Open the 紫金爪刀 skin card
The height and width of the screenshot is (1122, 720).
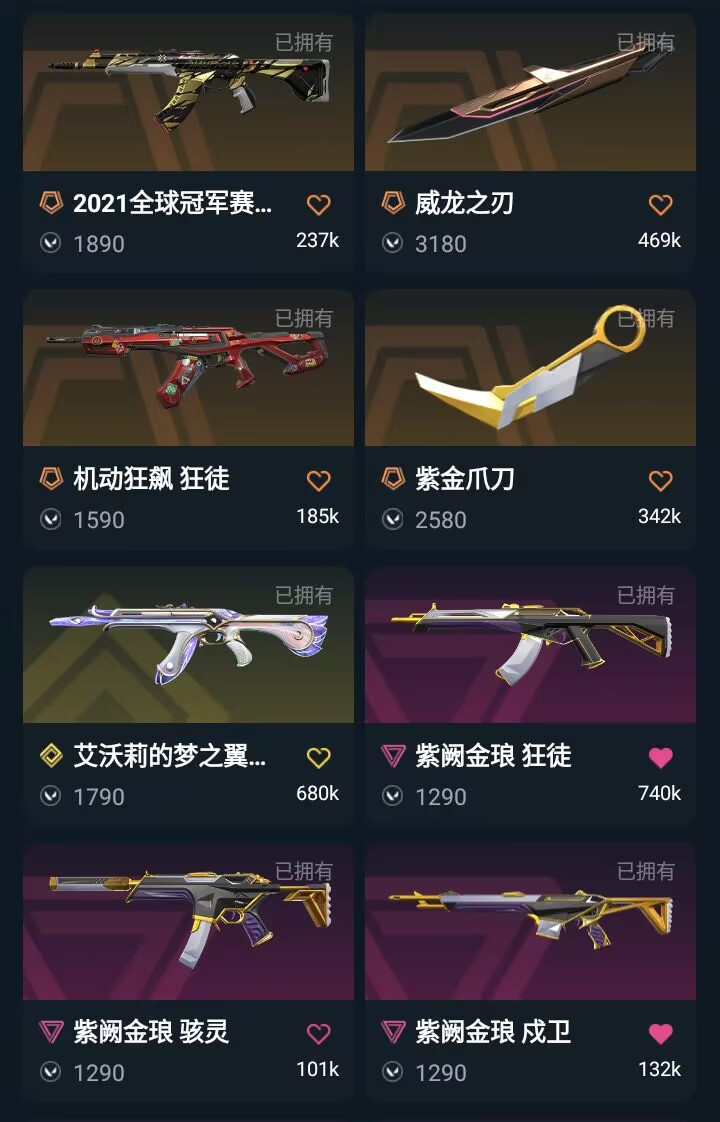pos(530,370)
